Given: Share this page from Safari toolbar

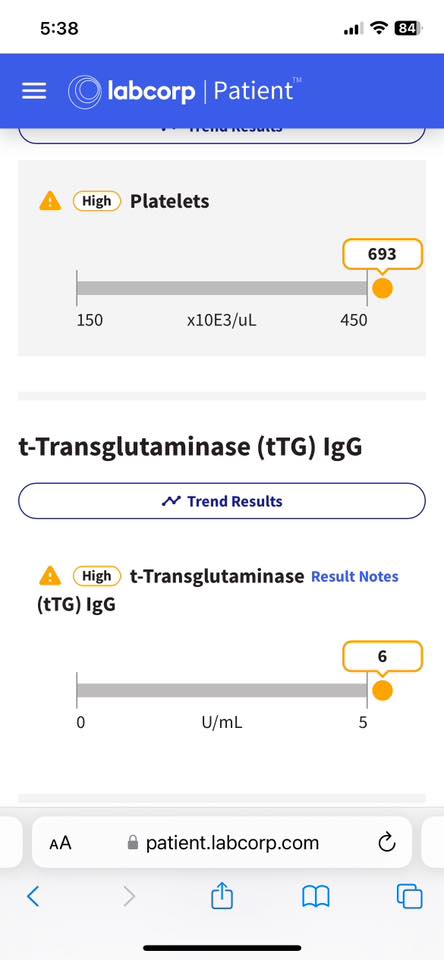Looking at the screenshot, I should tap(222, 896).
